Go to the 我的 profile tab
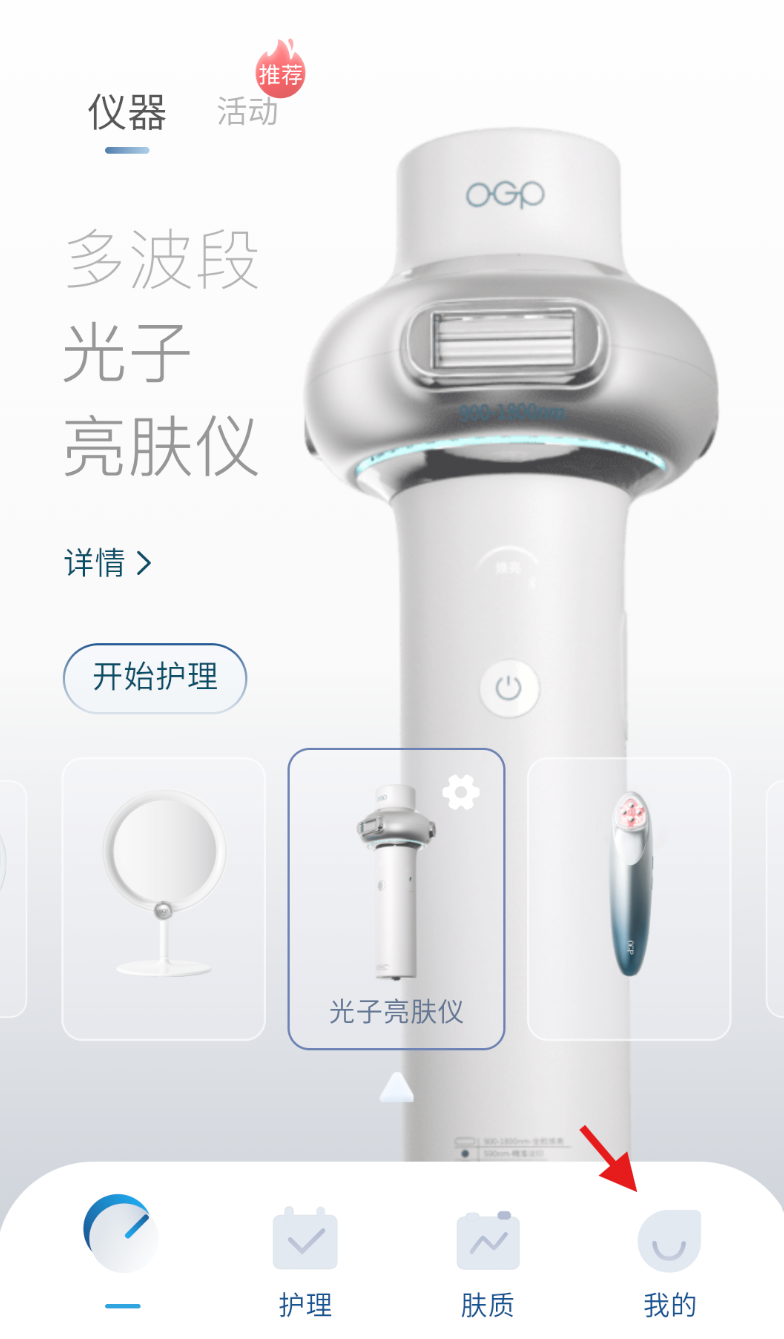Image resolution: width=784 pixels, height=1339 pixels. [x=670, y=1260]
